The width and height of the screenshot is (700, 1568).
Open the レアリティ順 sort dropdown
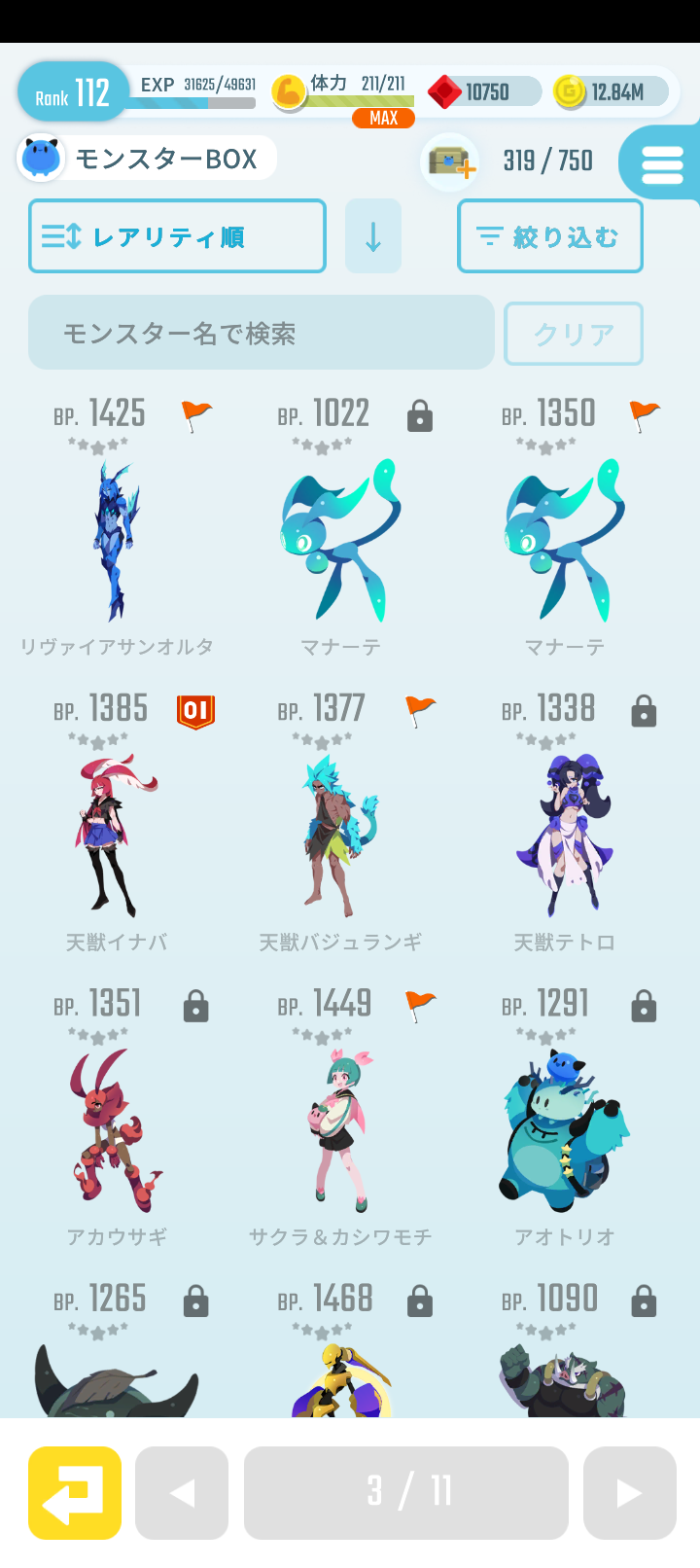point(177,236)
